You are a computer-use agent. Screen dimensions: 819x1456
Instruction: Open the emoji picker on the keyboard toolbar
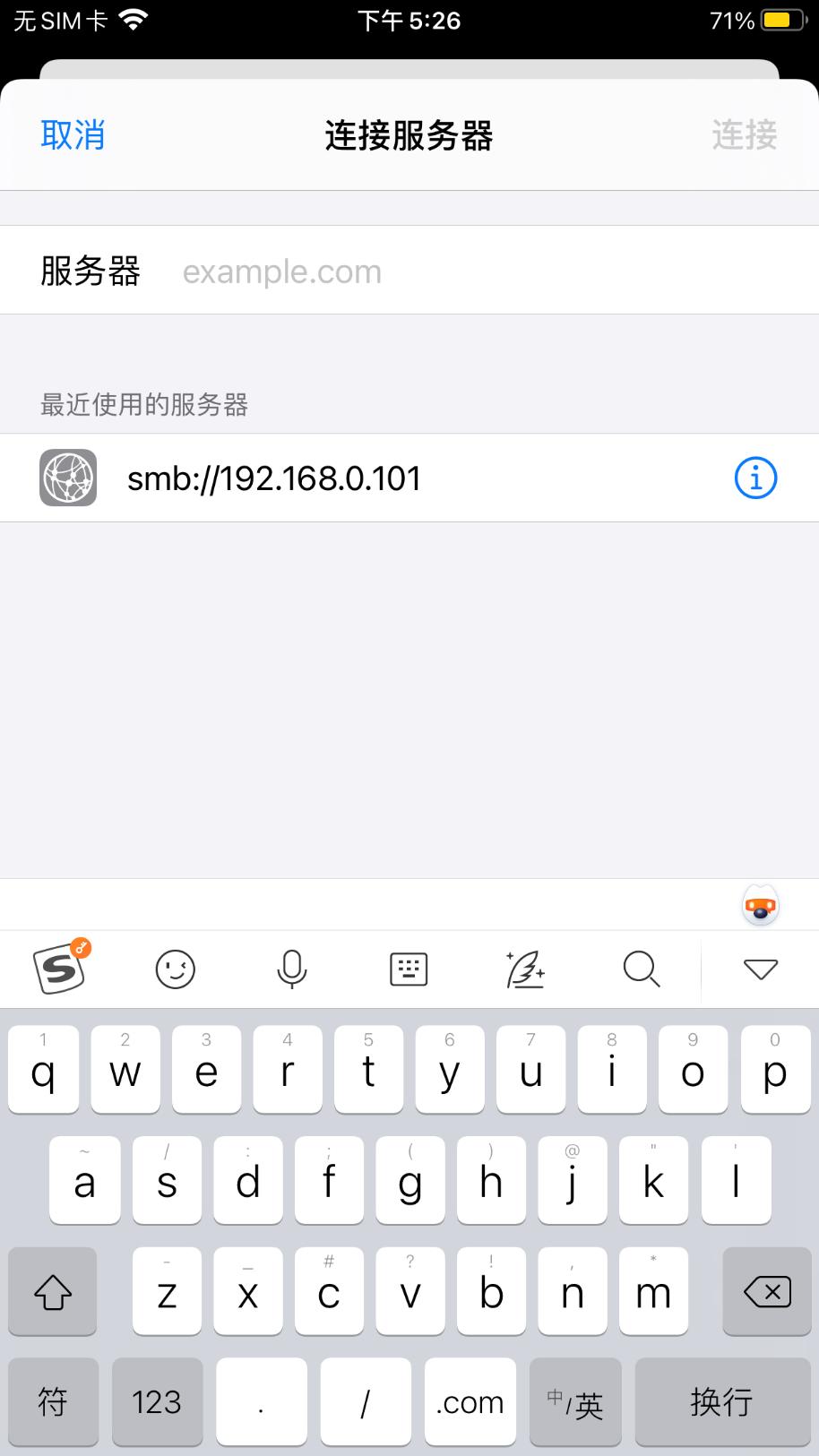176,969
